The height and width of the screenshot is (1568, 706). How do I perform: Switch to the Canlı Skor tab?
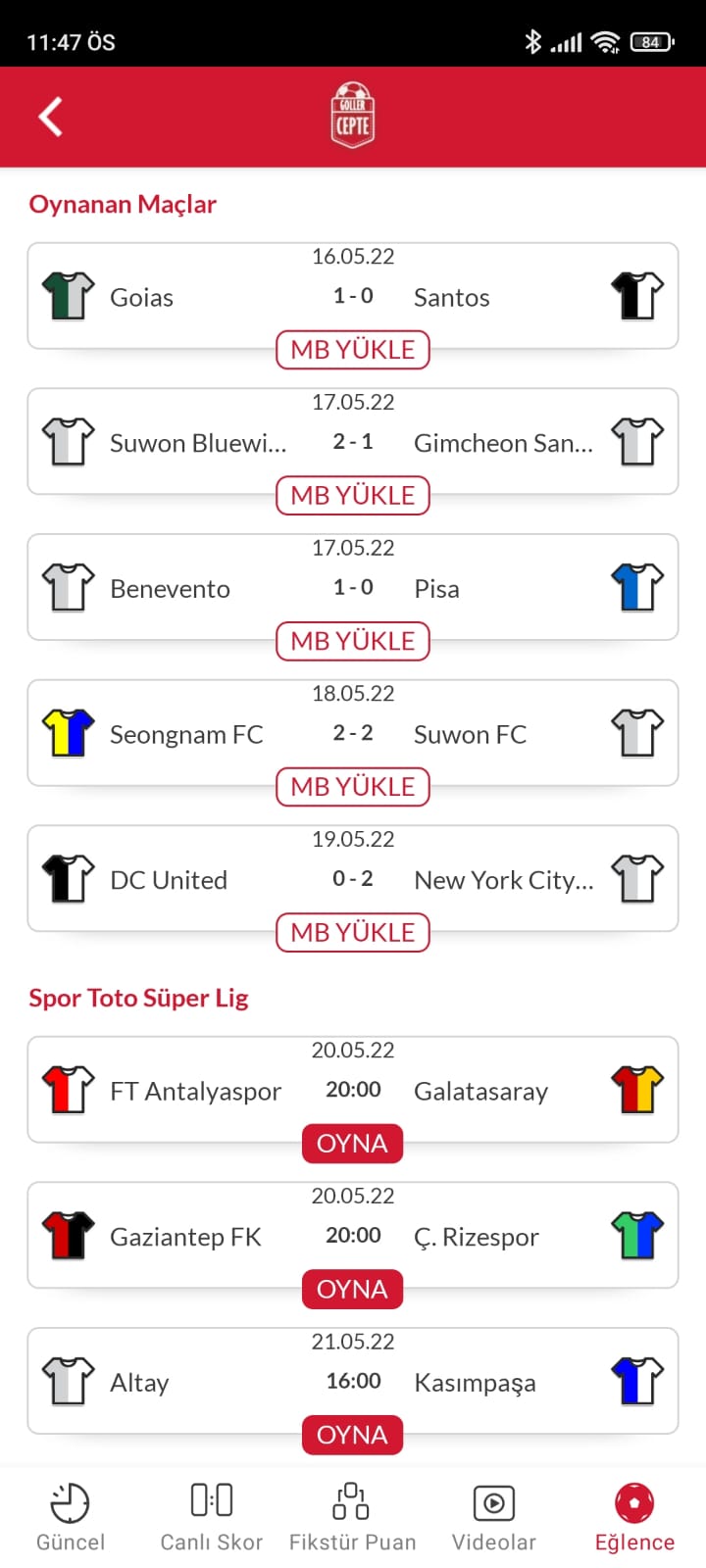[212, 1517]
